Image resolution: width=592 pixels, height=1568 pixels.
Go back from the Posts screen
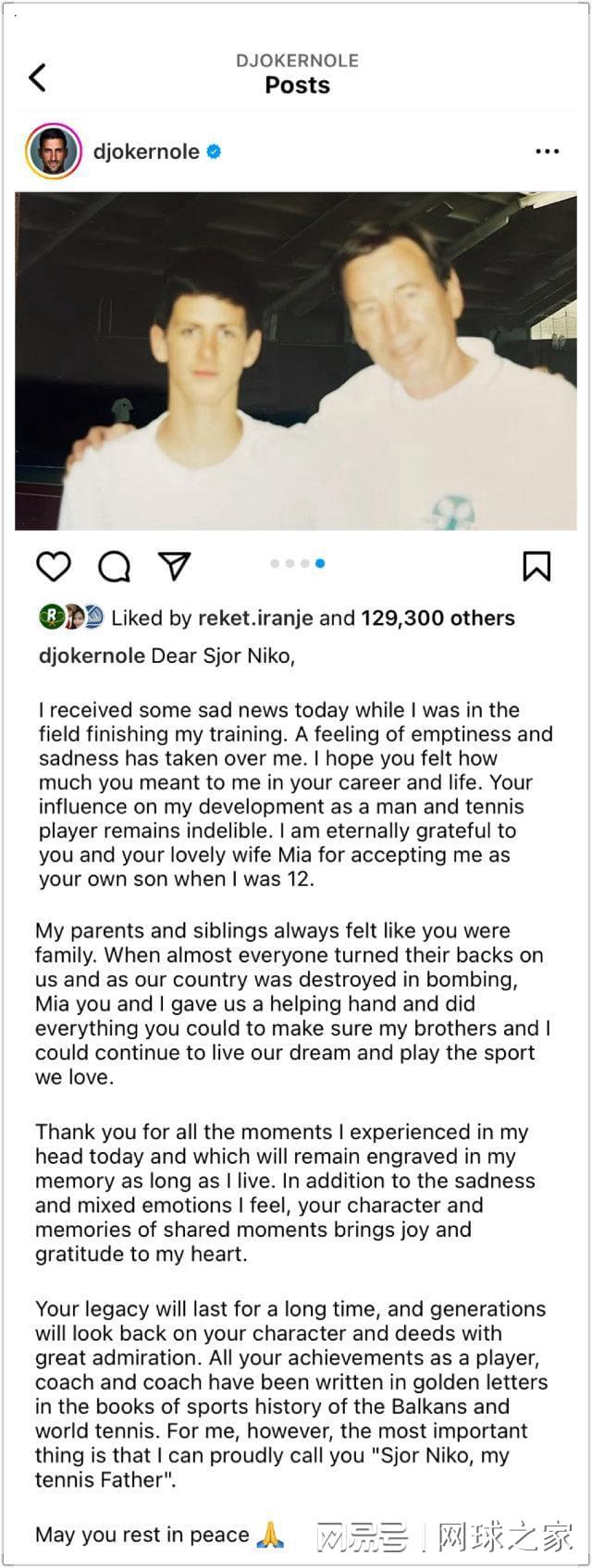(x=38, y=77)
